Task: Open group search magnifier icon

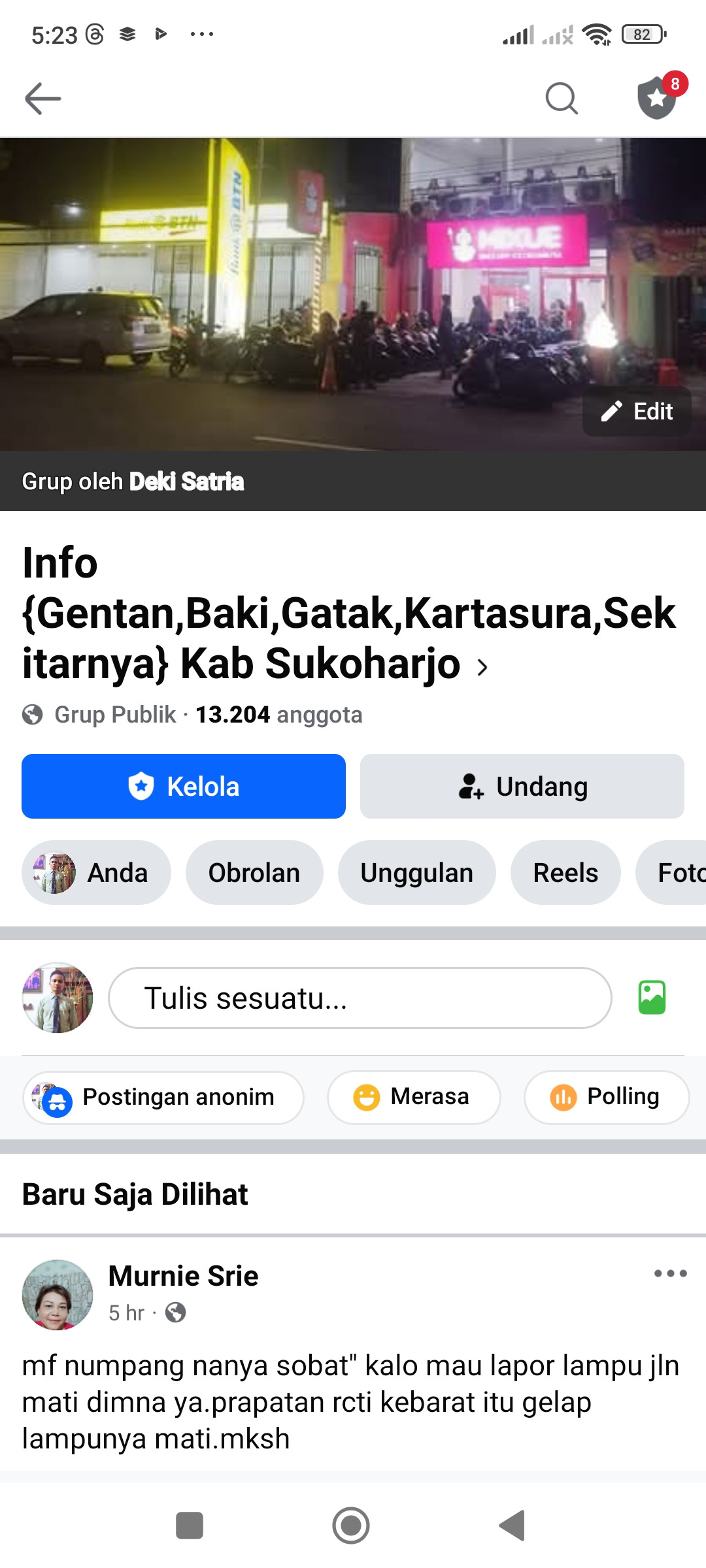Action: pyautogui.click(x=562, y=99)
